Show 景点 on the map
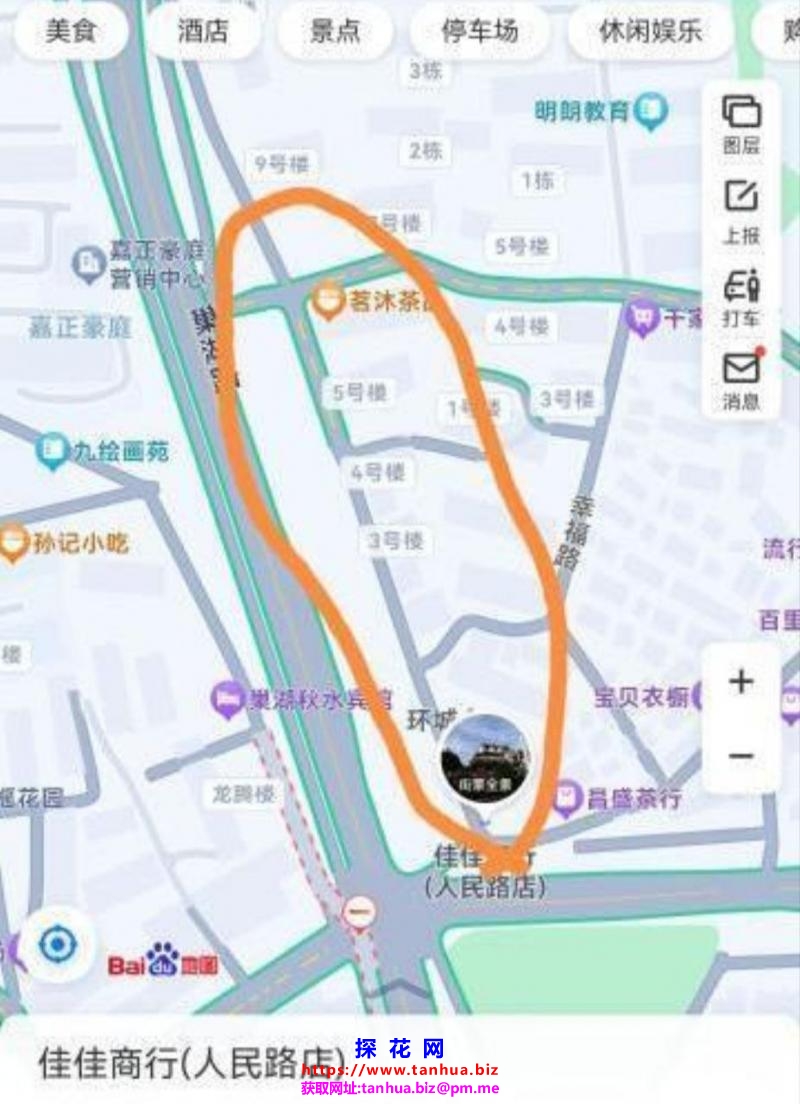 pos(335,31)
